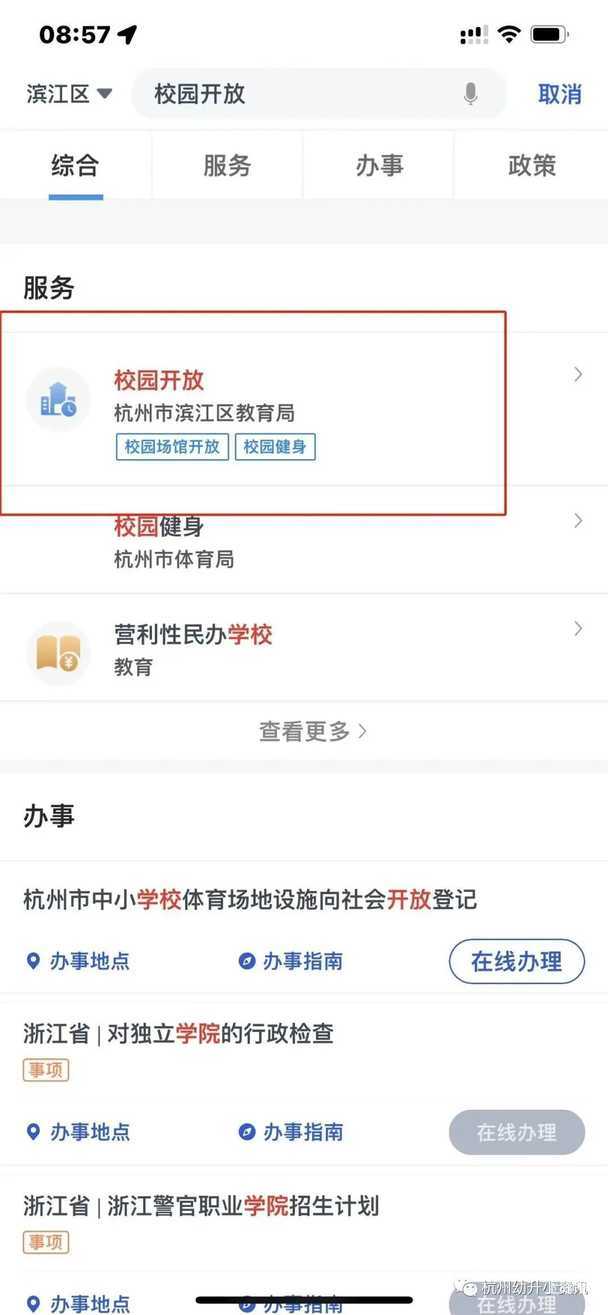This screenshot has width=608, height=1315.
Task: Open 校园健身 by 杭州市体育局
Action: [300, 541]
